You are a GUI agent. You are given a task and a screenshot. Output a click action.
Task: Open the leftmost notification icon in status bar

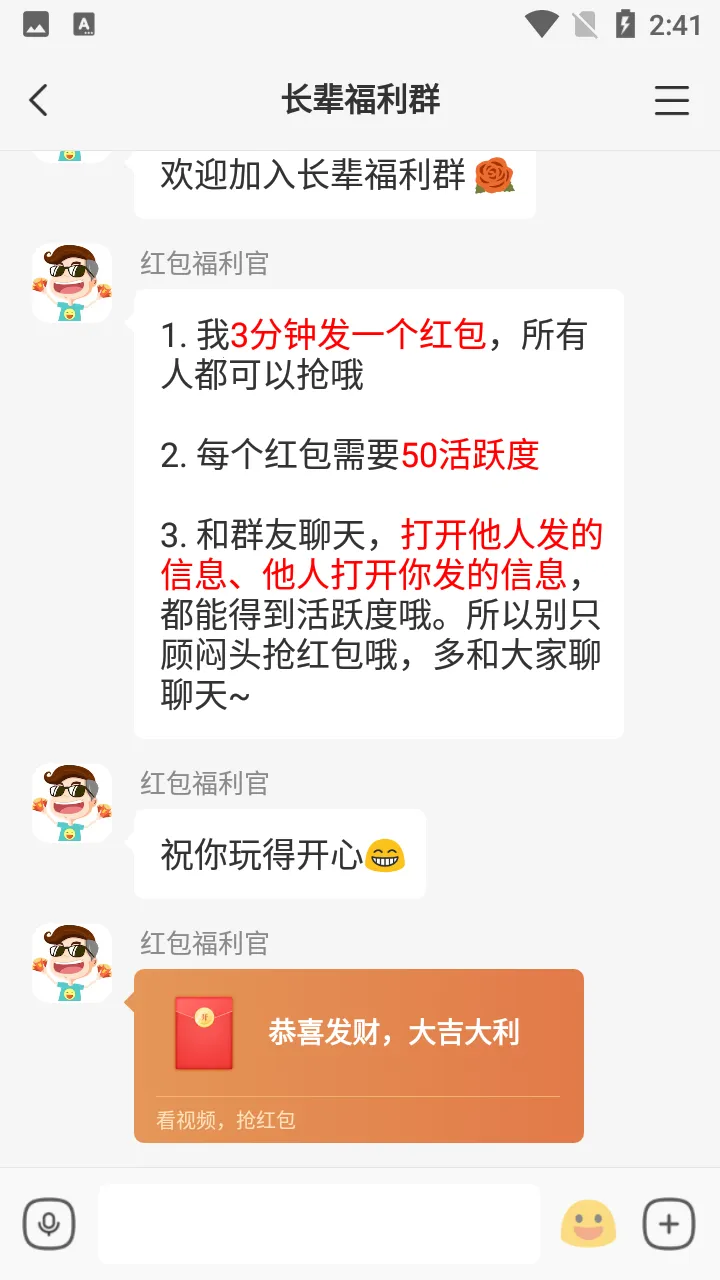point(38,23)
